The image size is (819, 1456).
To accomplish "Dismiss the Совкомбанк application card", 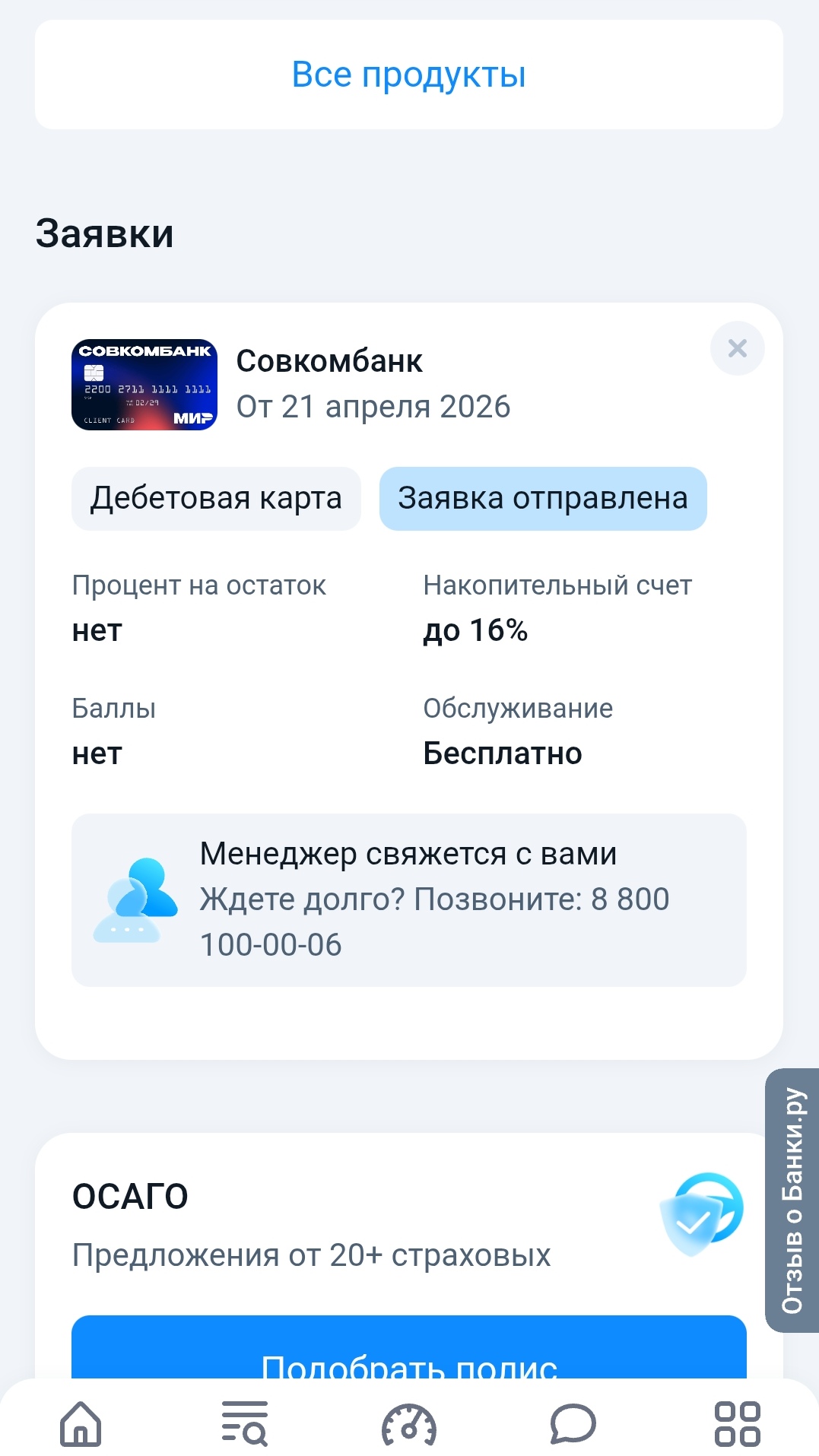I will tap(737, 348).
